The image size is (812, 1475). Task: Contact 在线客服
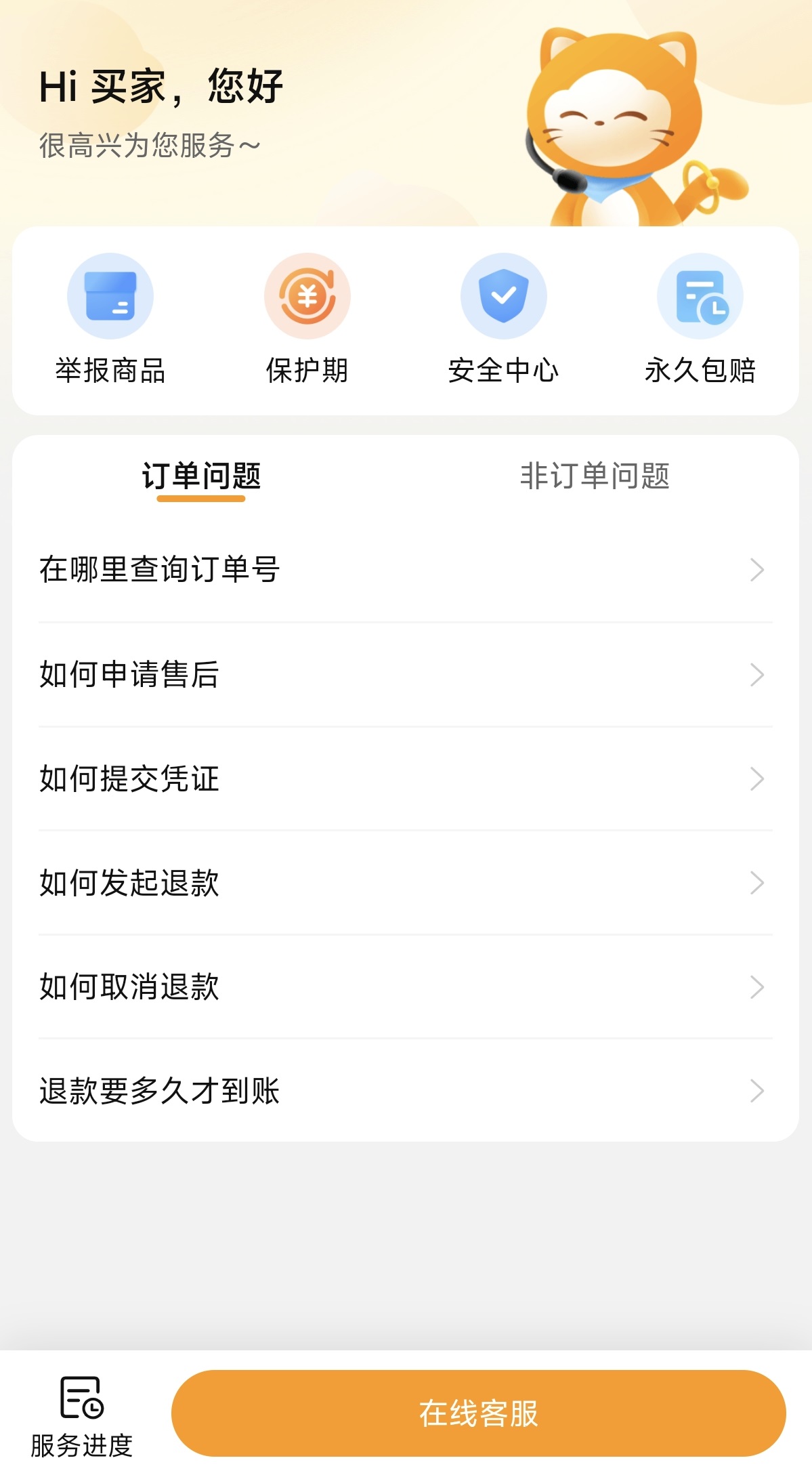pyautogui.click(x=478, y=1413)
